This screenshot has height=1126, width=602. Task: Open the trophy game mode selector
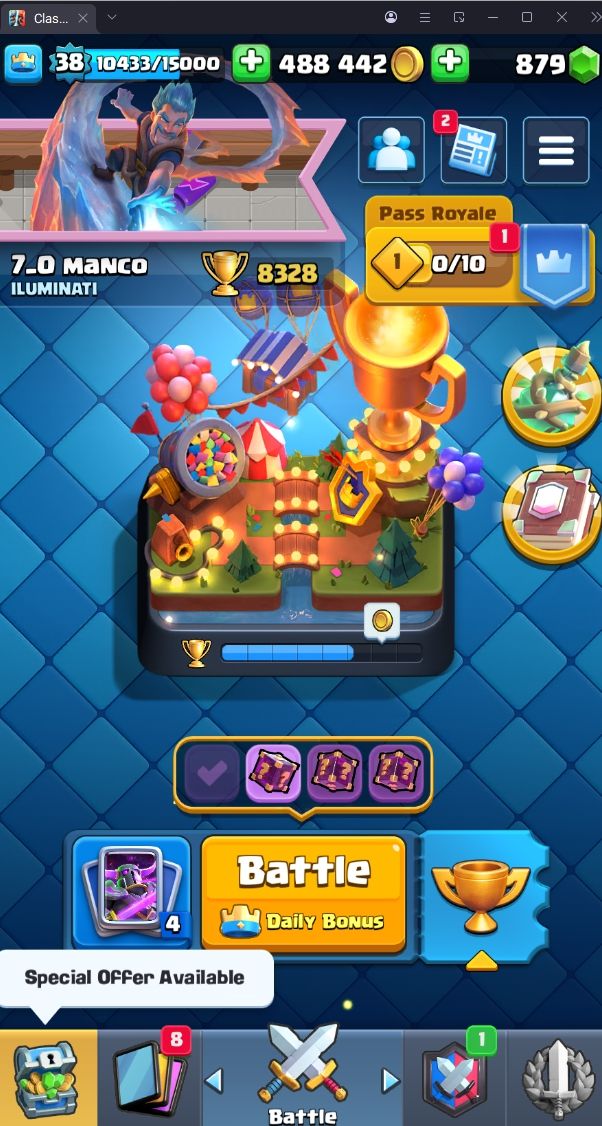point(481,893)
